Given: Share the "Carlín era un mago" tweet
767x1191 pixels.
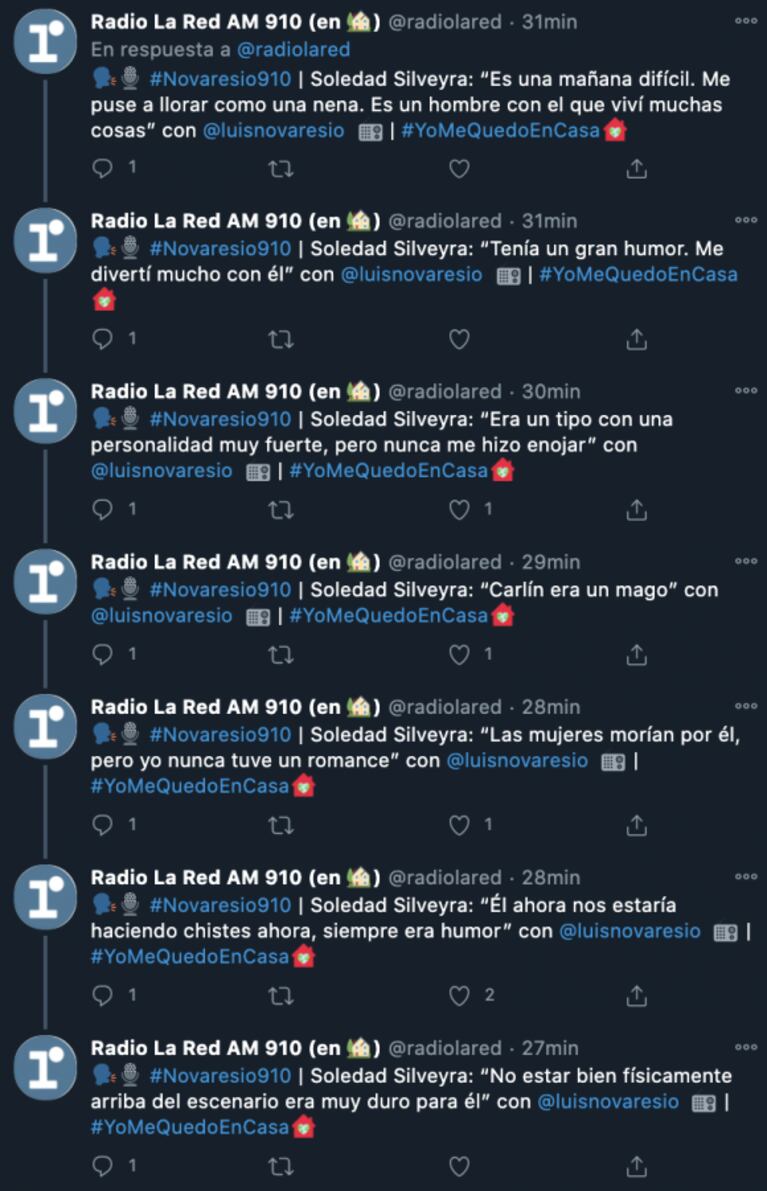Looking at the screenshot, I should pyautogui.click(x=636, y=655).
